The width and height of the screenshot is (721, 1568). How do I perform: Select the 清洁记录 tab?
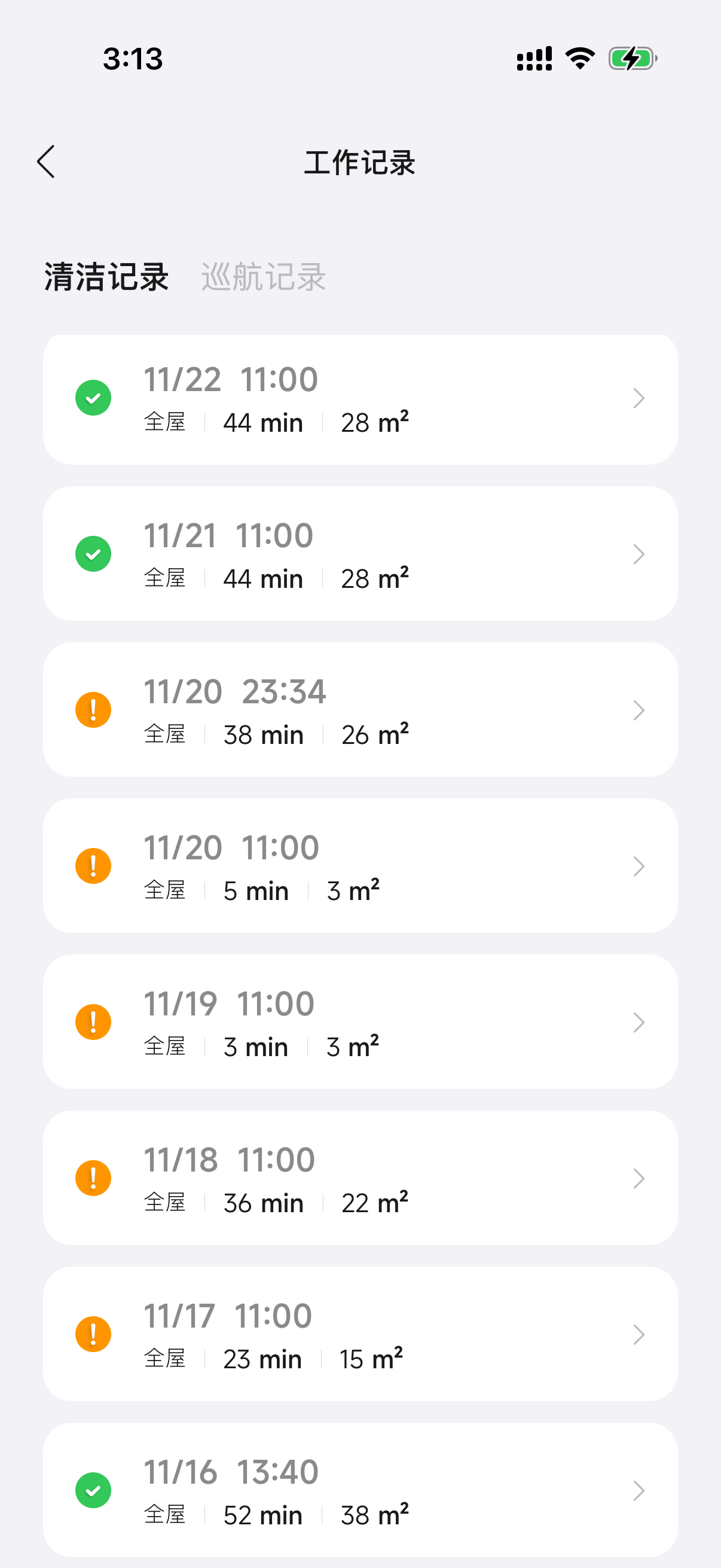pyautogui.click(x=106, y=277)
